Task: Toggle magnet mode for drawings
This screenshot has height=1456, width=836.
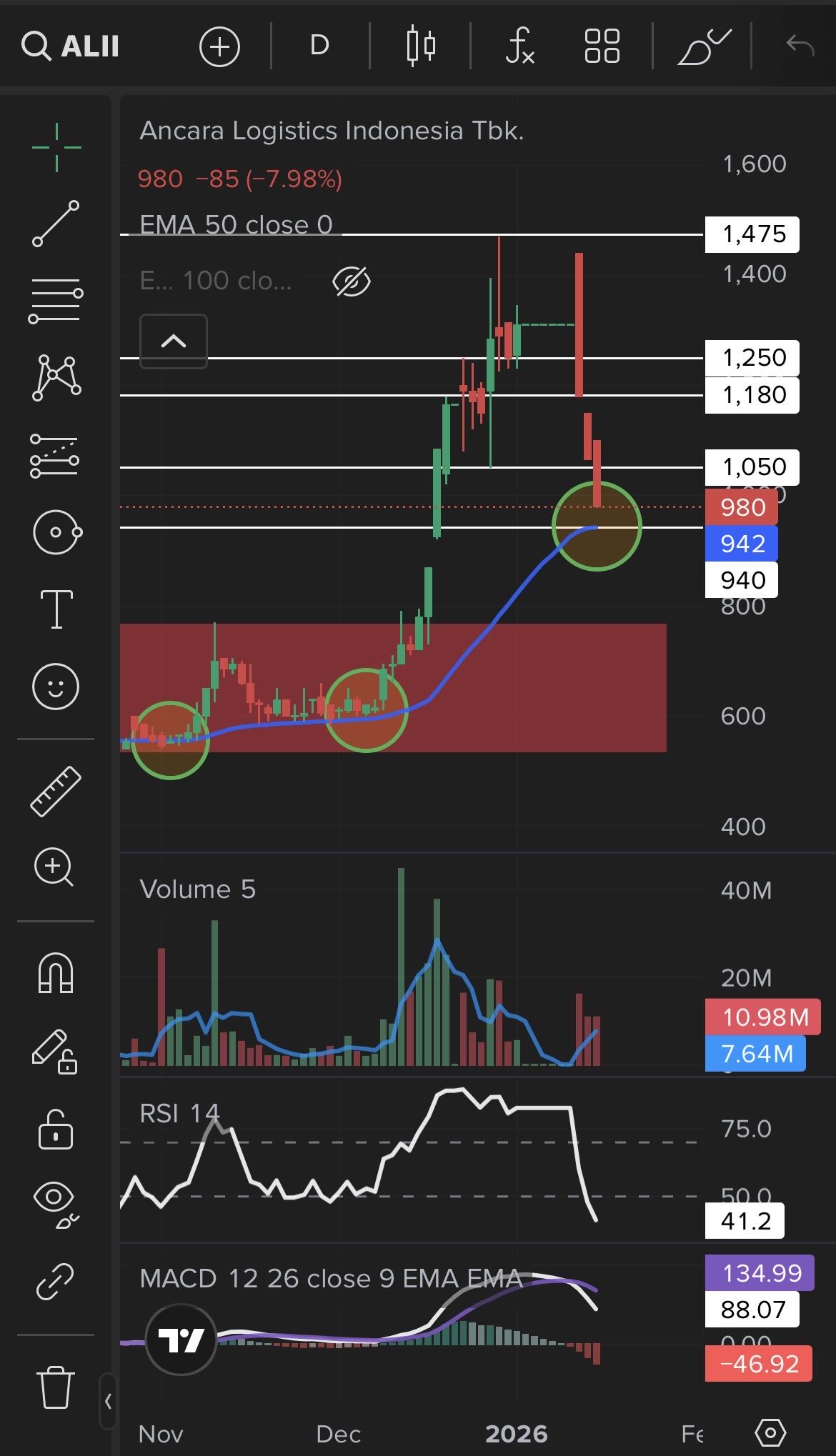Action: pos(56,973)
